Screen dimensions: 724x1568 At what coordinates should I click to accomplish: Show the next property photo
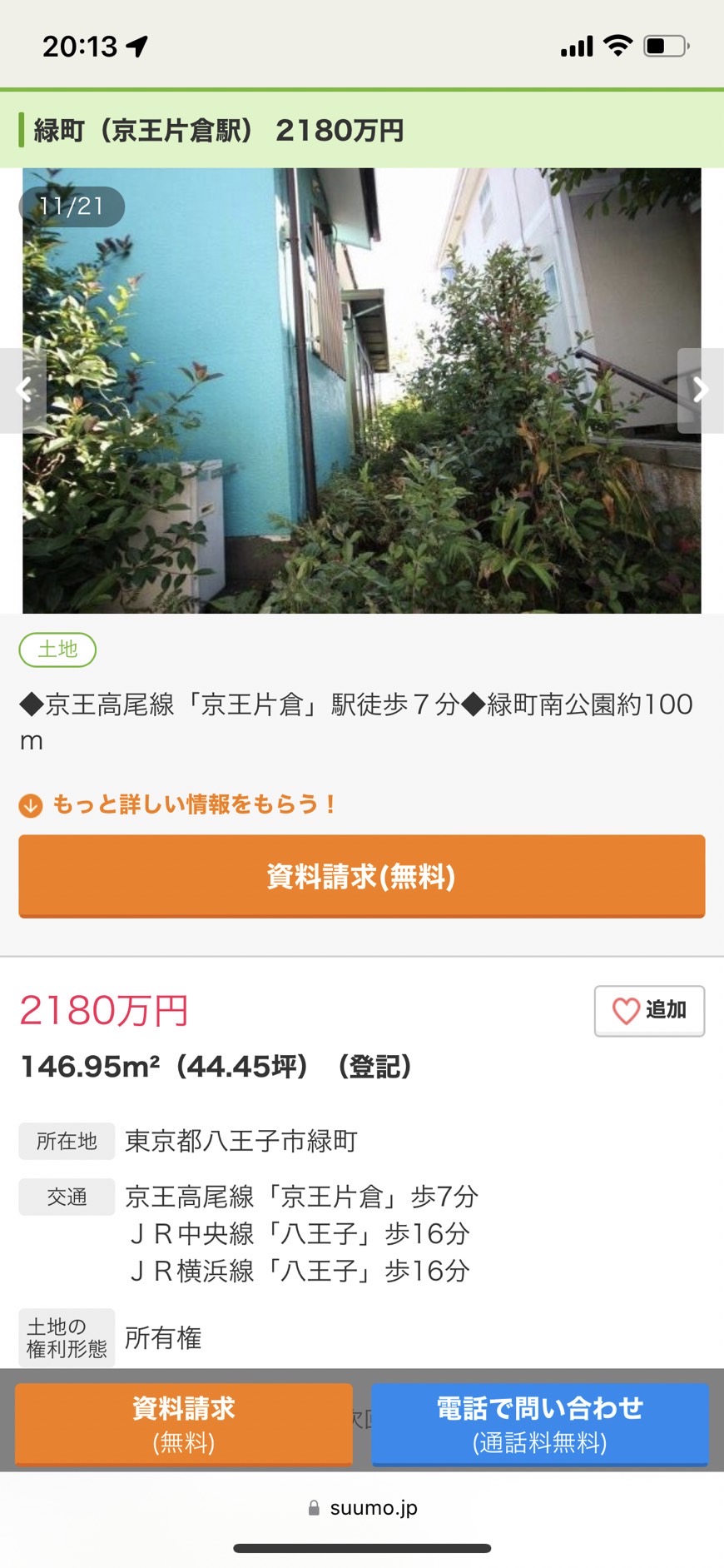coord(701,390)
